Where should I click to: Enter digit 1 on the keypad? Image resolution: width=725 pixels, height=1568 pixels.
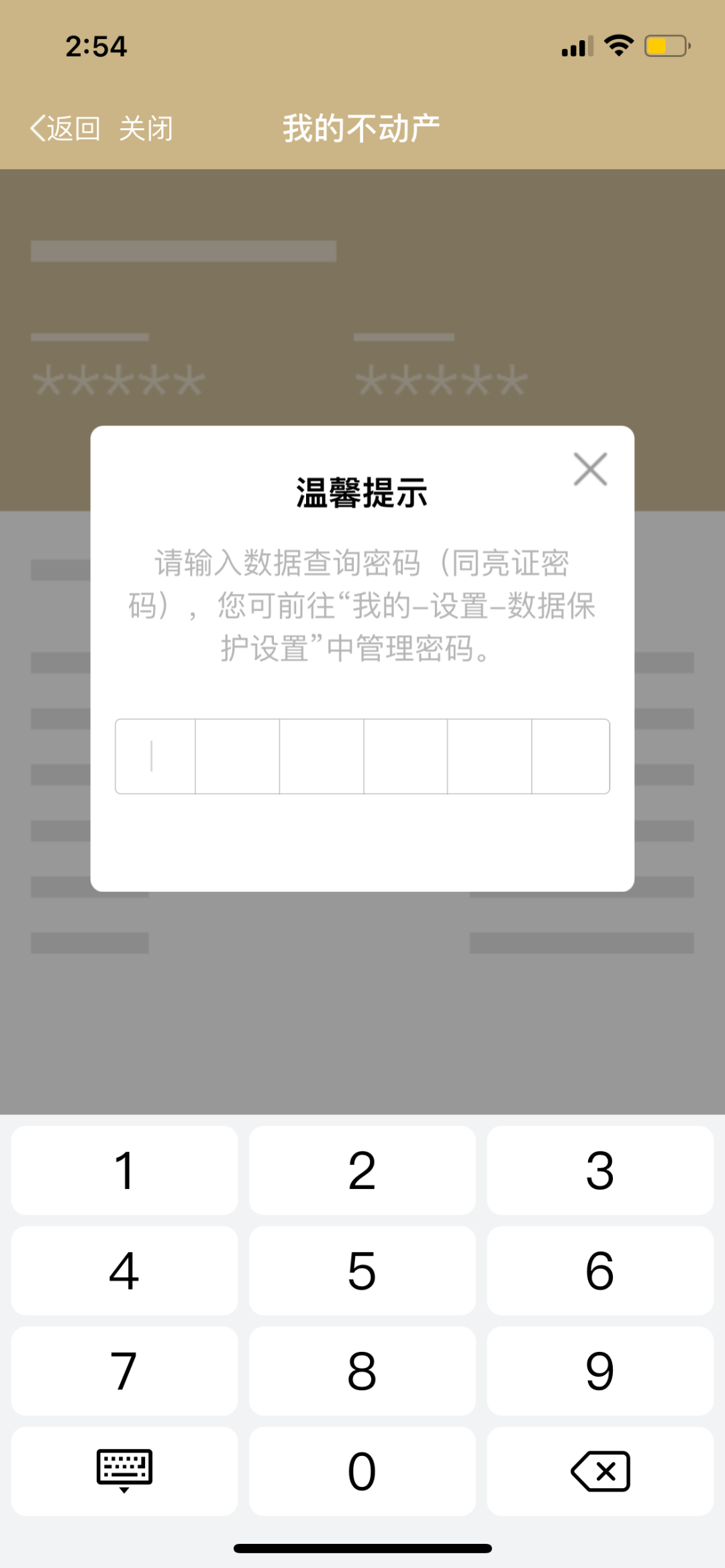coord(124,1171)
